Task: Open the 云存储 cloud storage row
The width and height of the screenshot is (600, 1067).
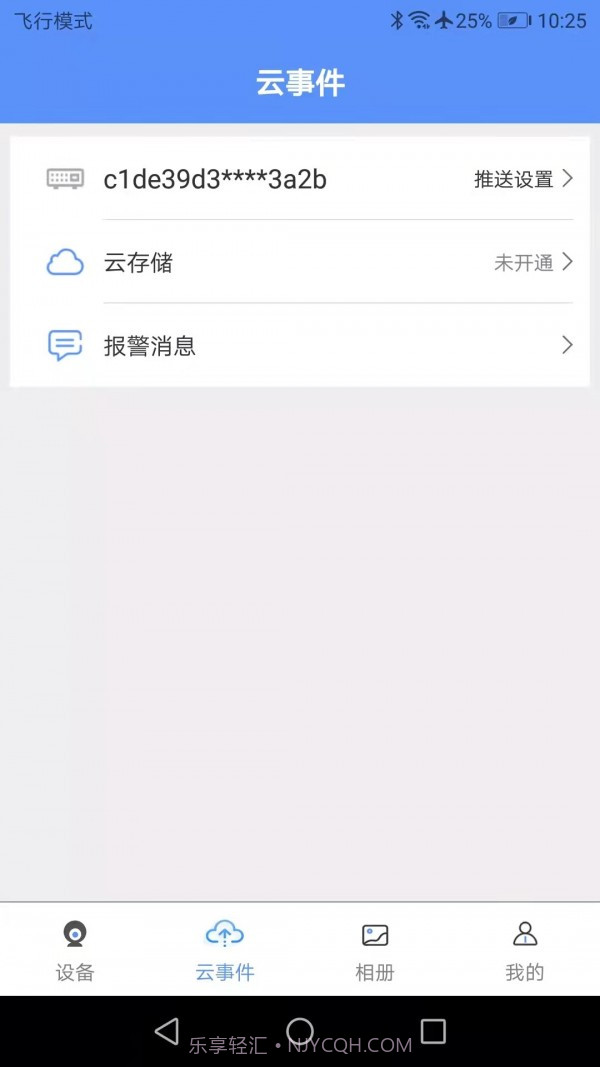Action: tap(300, 263)
